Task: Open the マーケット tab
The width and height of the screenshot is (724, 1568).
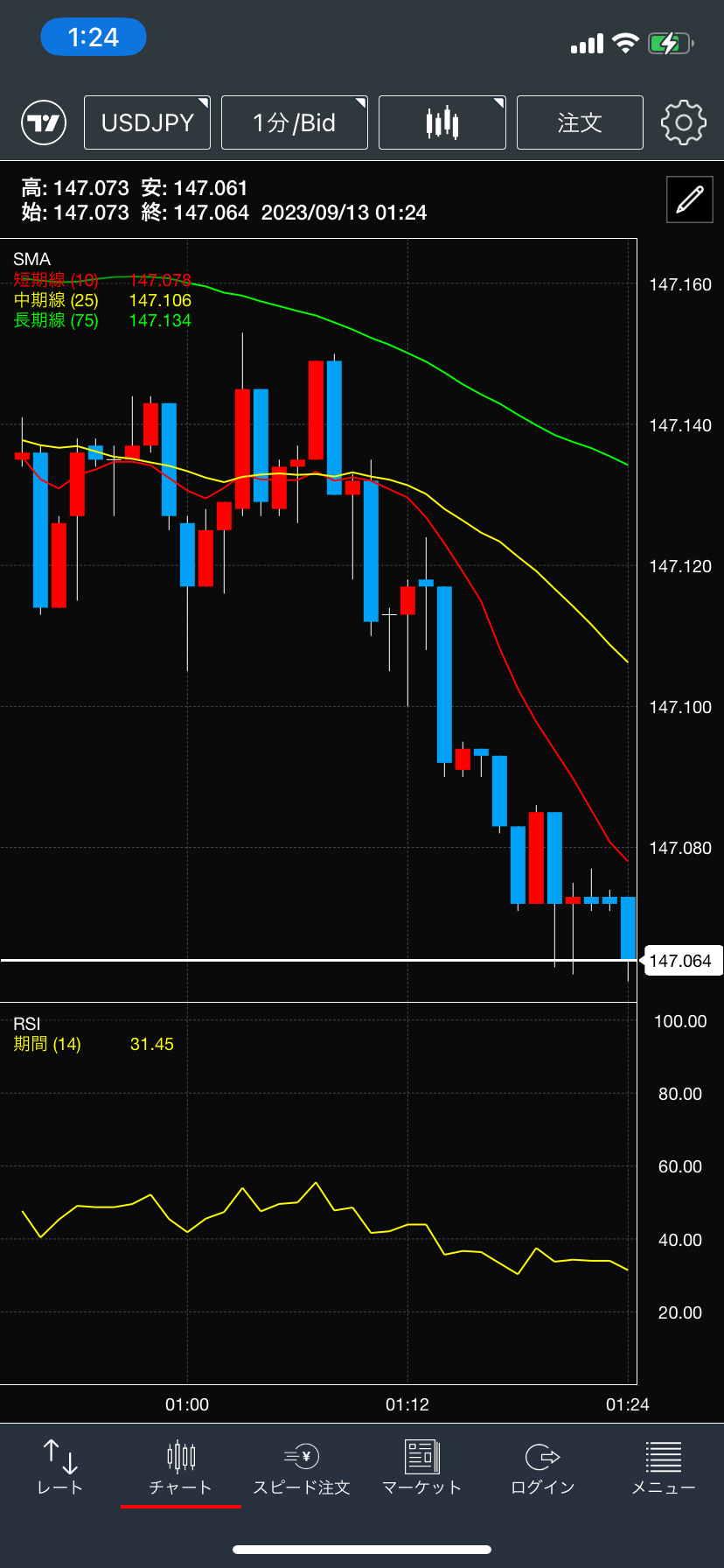Action: click(x=421, y=1467)
